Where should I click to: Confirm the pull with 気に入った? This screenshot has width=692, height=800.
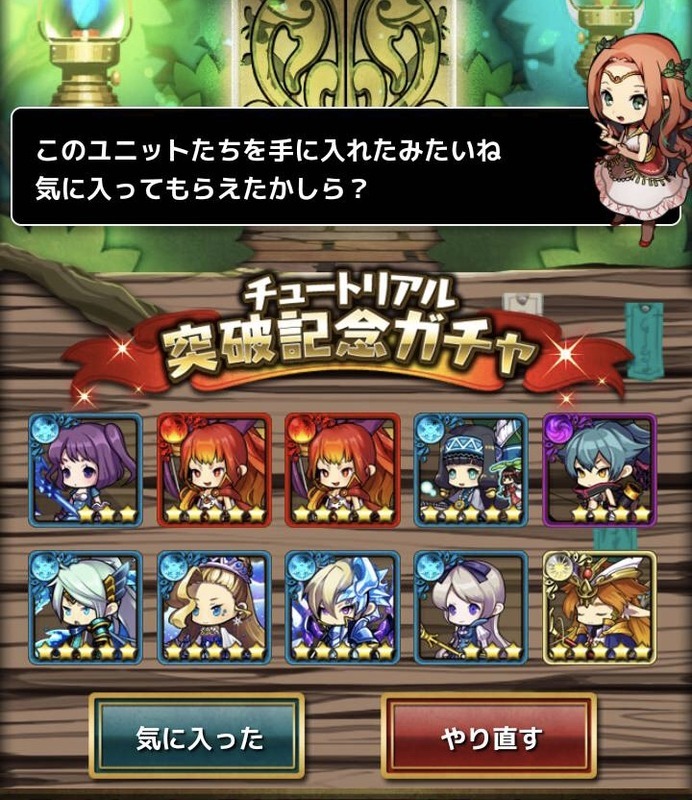pos(200,739)
